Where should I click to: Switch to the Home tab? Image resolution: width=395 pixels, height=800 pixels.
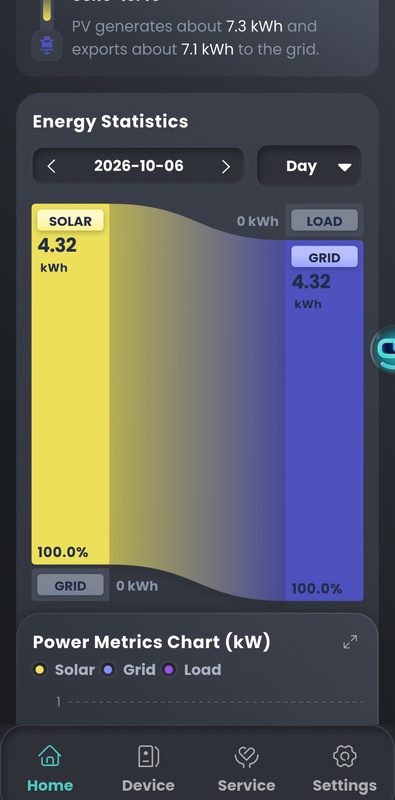coord(50,768)
